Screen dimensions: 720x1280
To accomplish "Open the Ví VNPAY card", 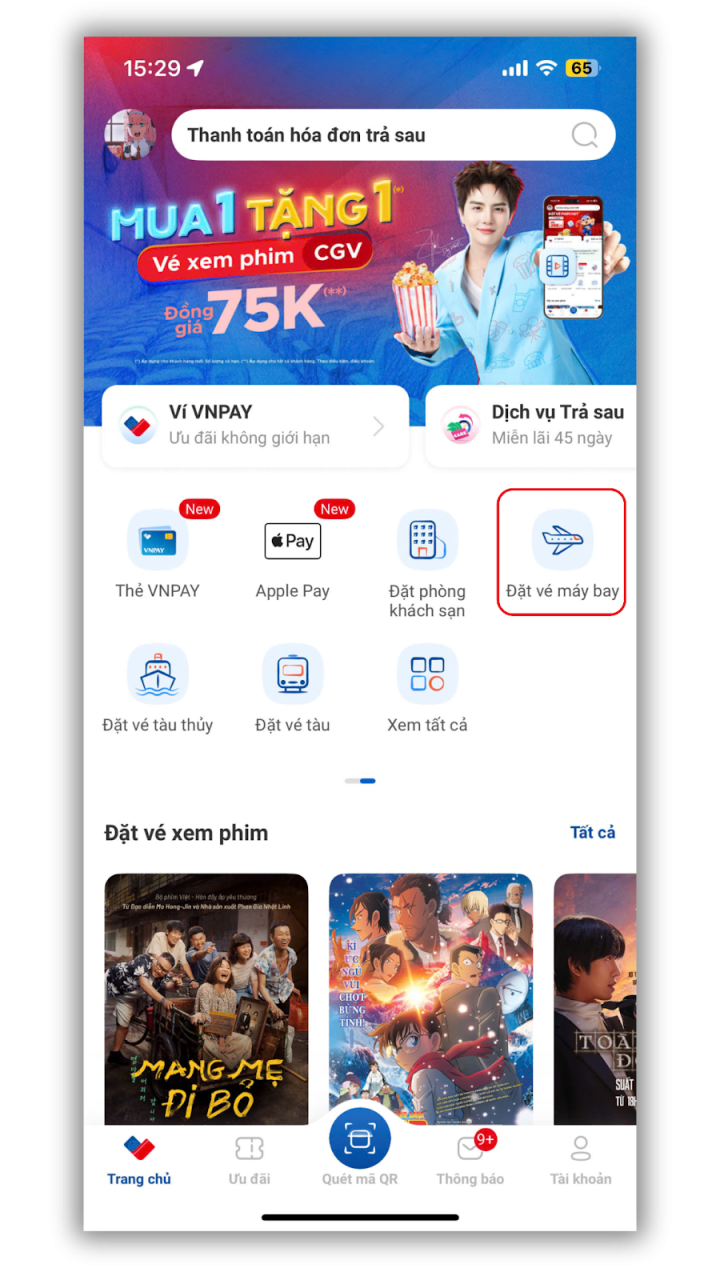I will (255, 425).
